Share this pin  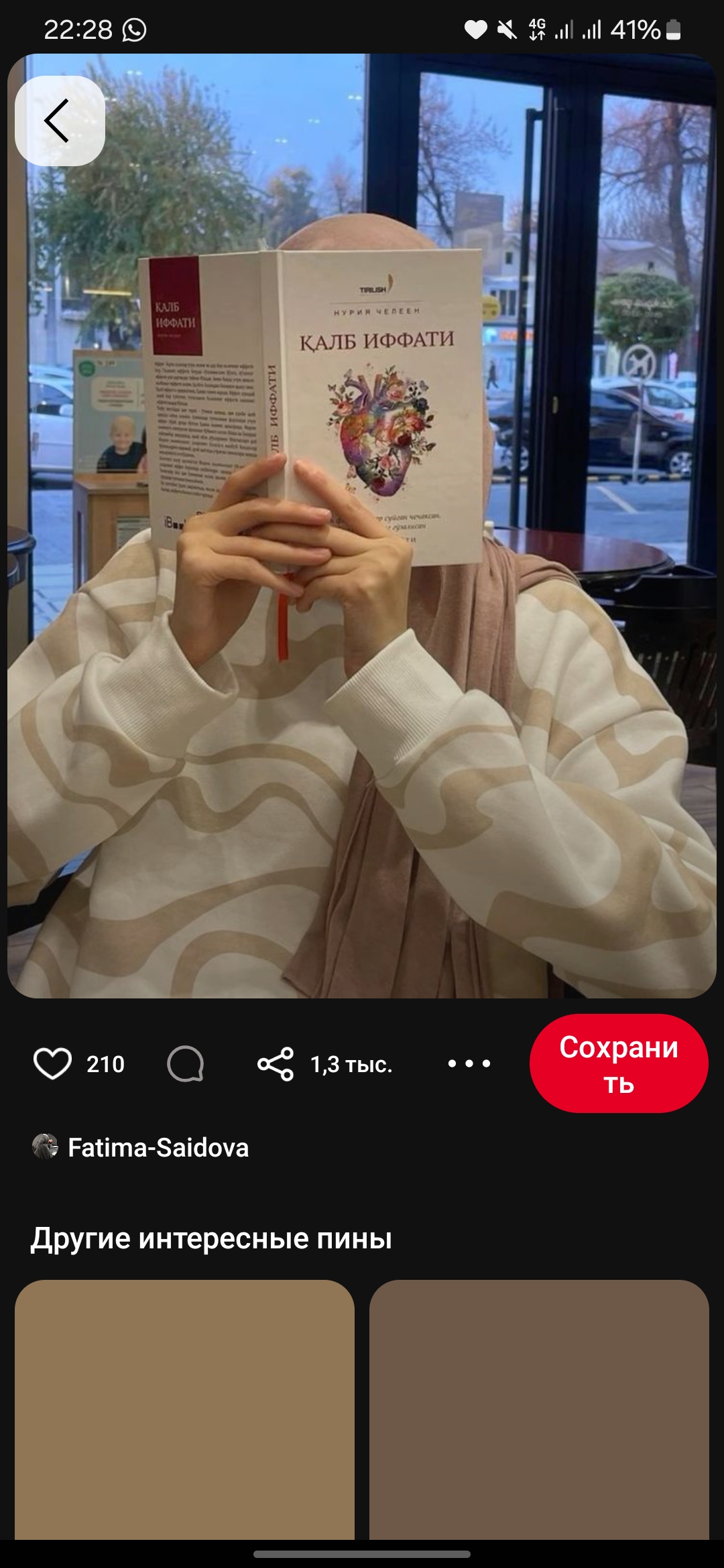pyautogui.click(x=276, y=1063)
